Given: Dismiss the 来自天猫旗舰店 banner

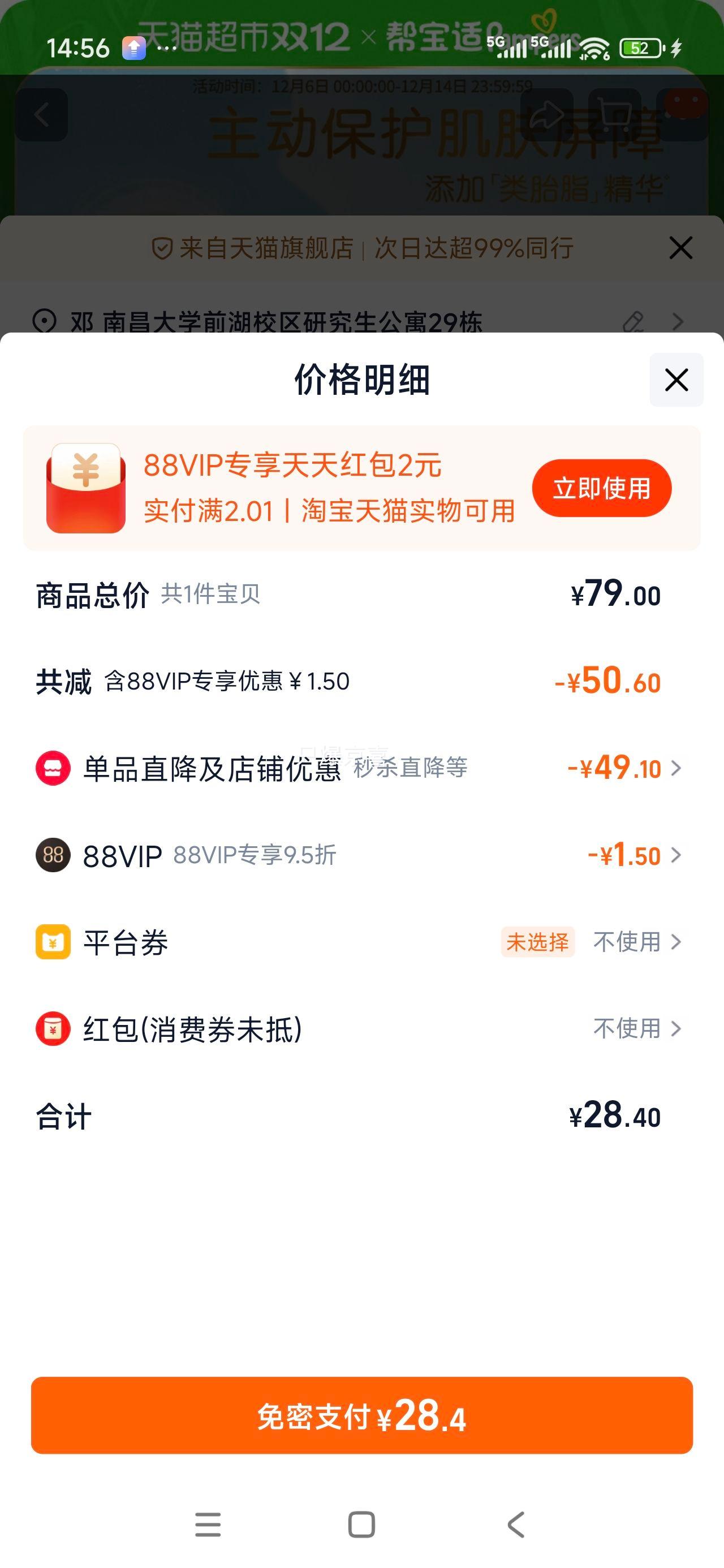Looking at the screenshot, I should [x=680, y=248].
